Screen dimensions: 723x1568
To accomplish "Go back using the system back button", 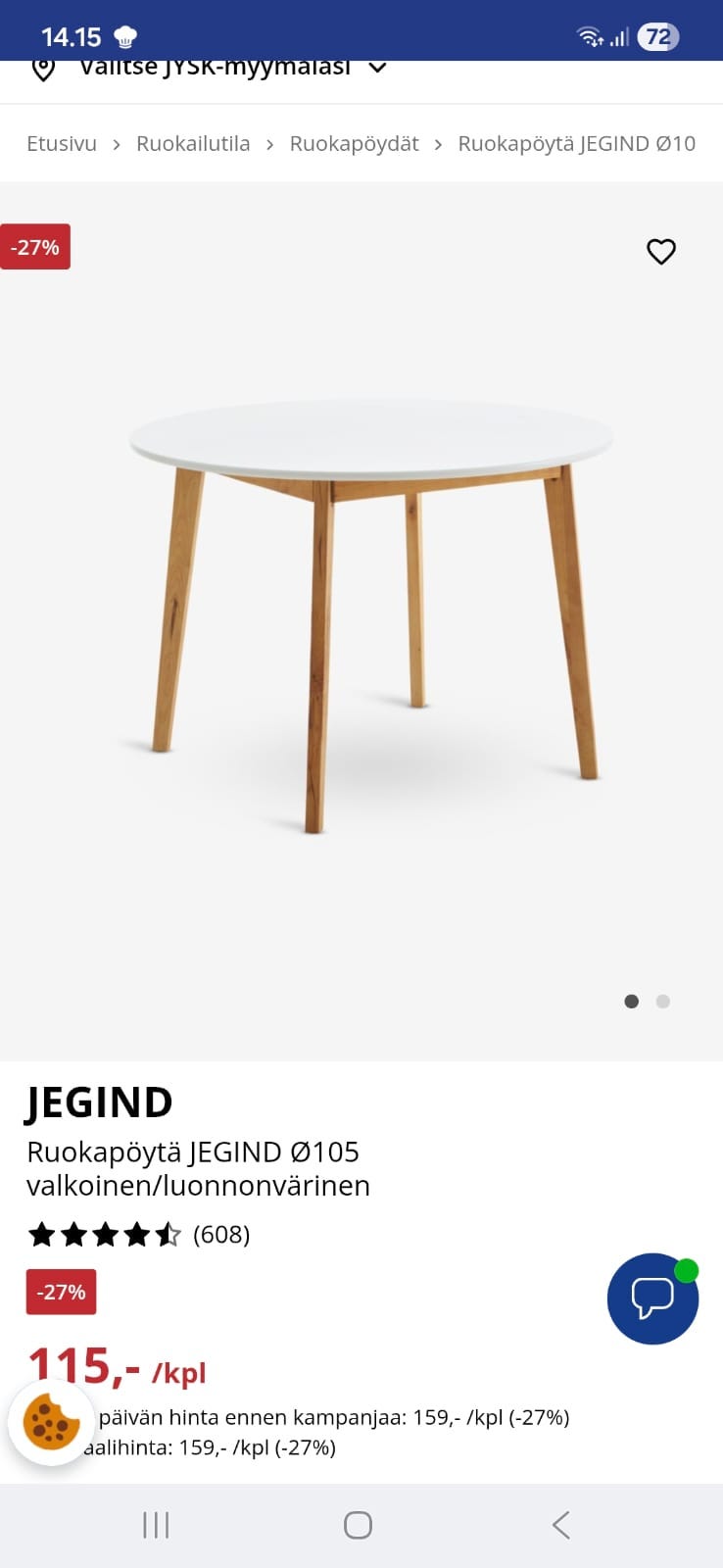I will pyautogui.click(x=560, y=1525).
